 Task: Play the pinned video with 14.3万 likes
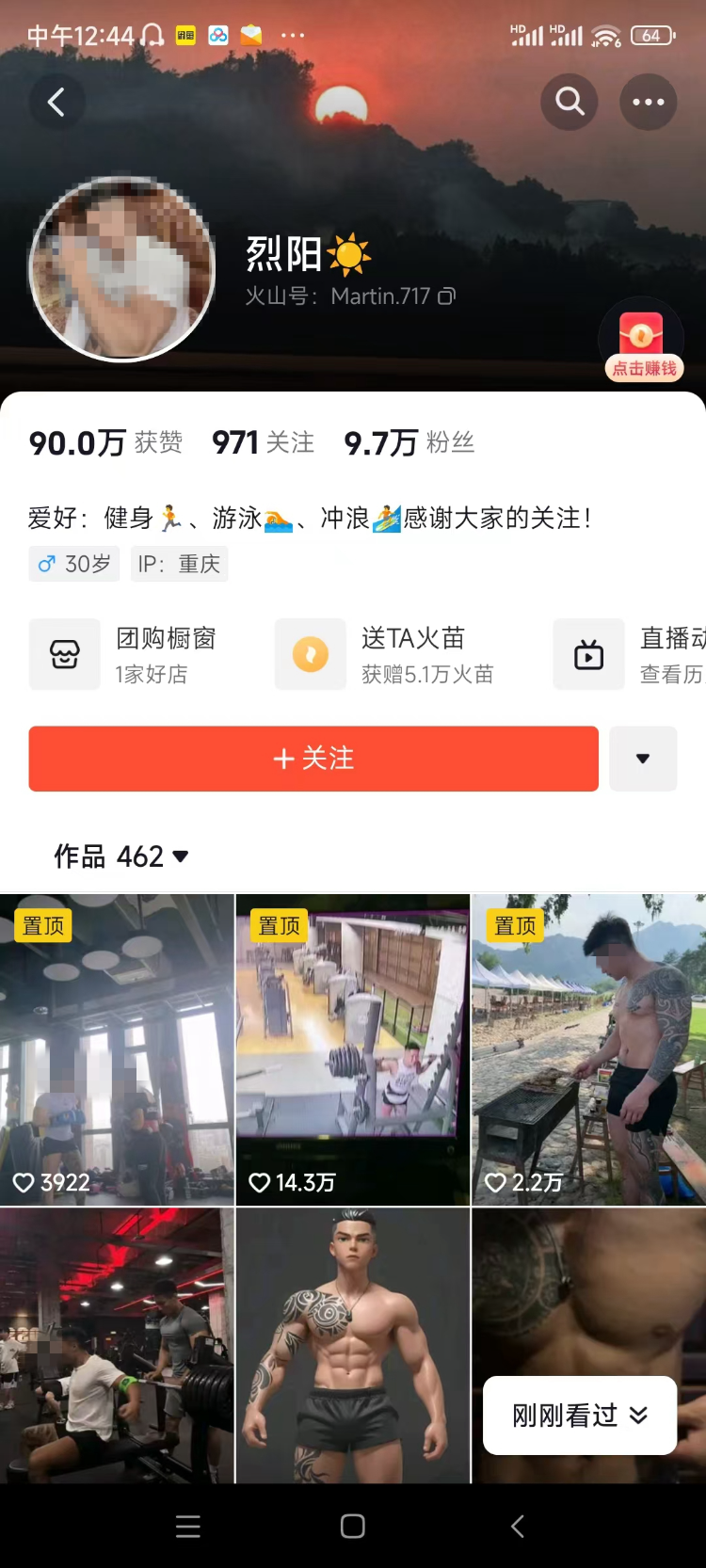353,1049
